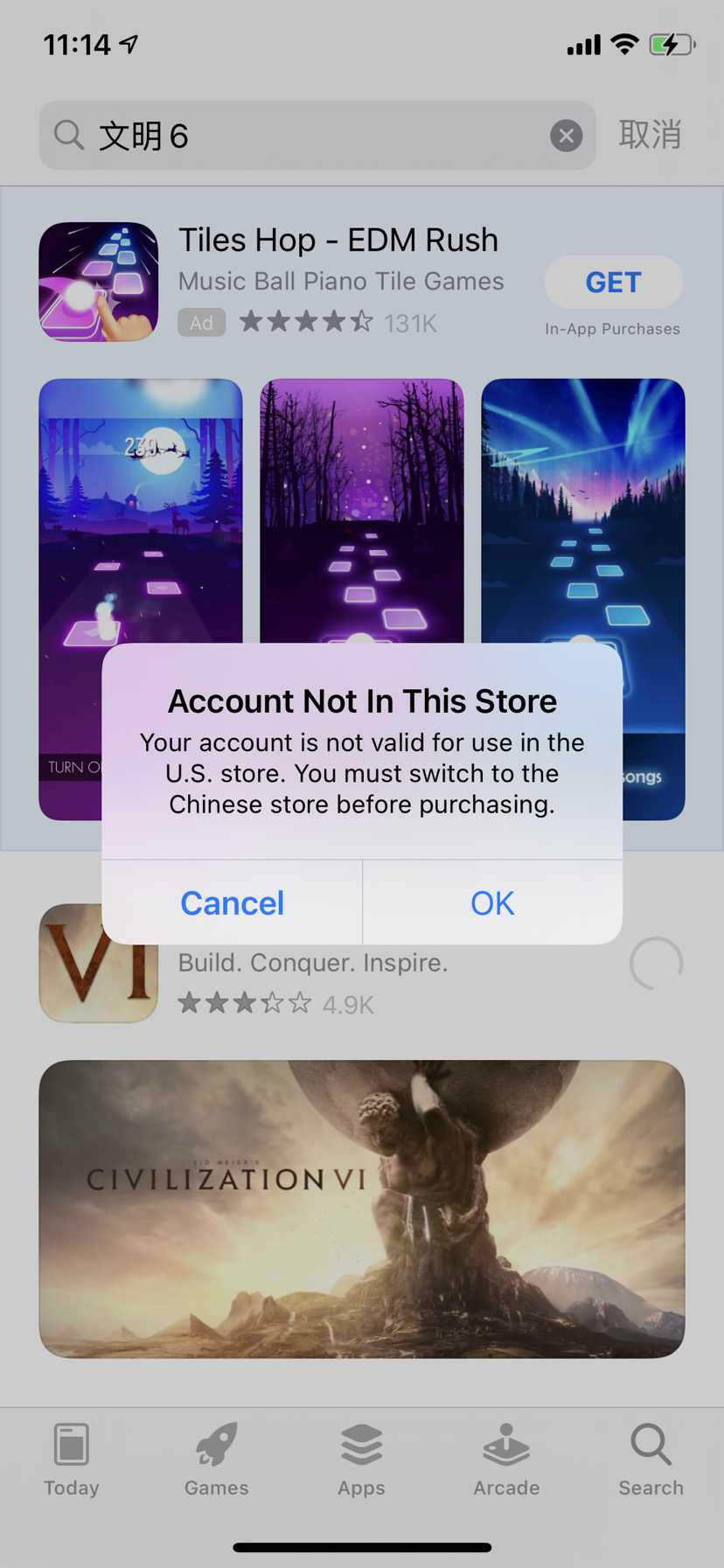Confirm the store switch with OK
724x1568 pixels.
pos(492,902)
